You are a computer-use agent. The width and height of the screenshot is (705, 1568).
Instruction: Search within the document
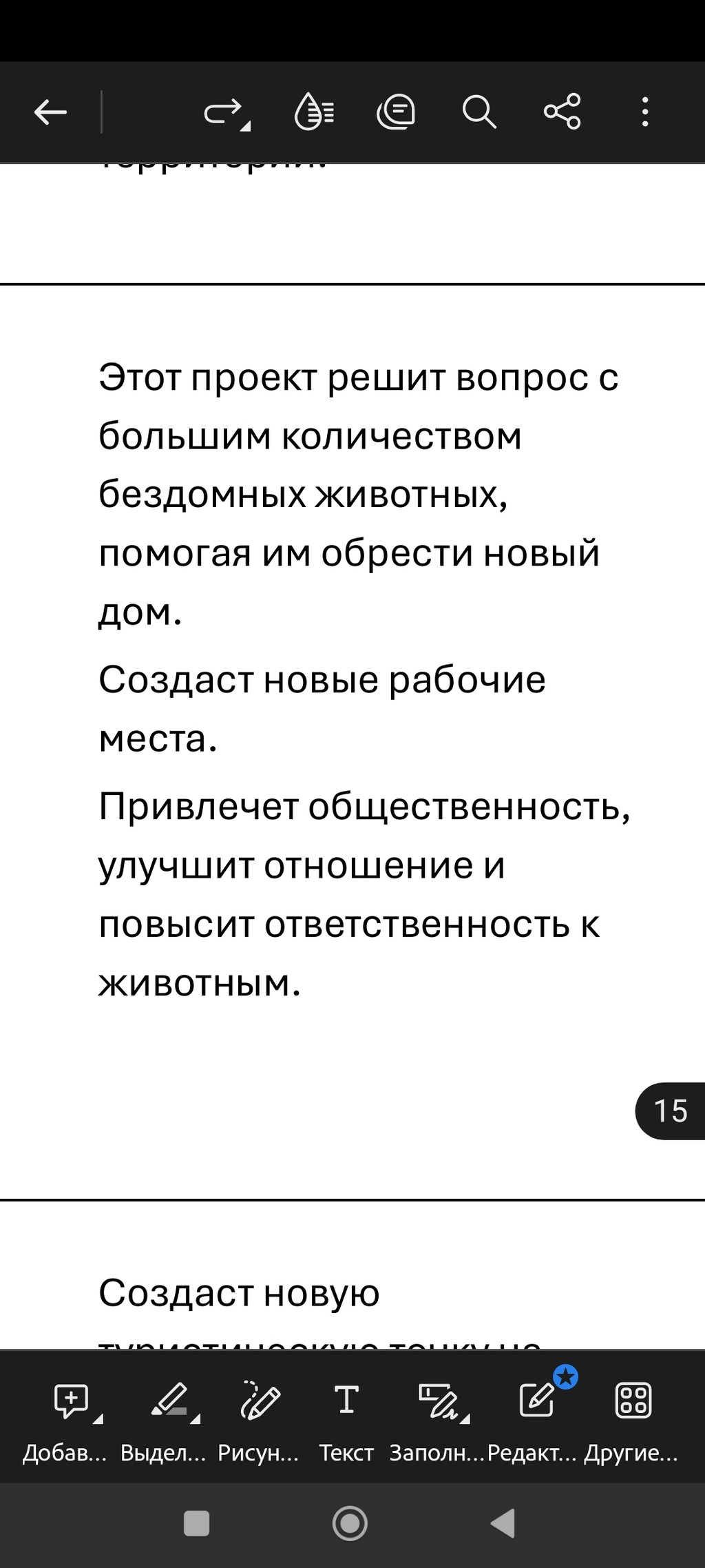[x=479, y=112]
